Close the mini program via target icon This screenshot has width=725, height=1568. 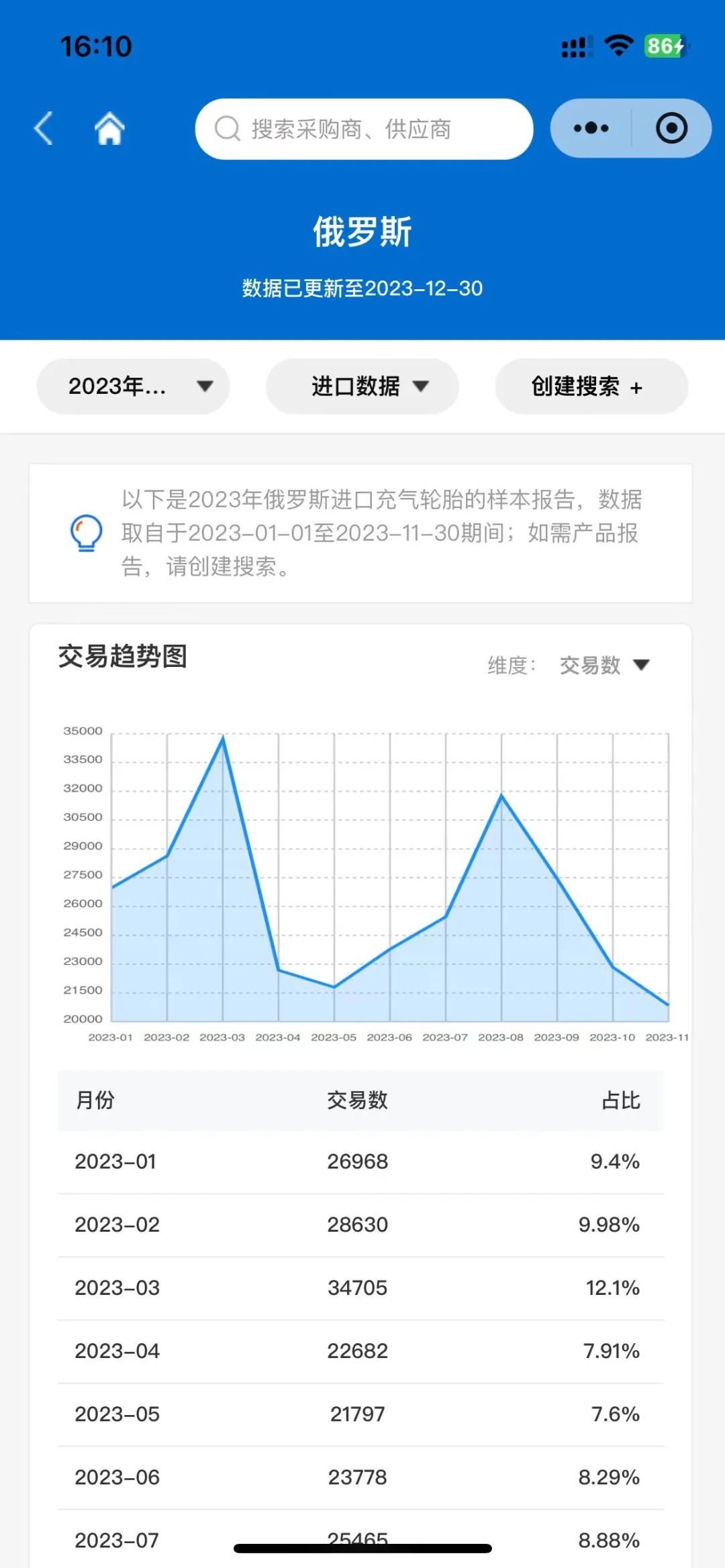[671, 128]
